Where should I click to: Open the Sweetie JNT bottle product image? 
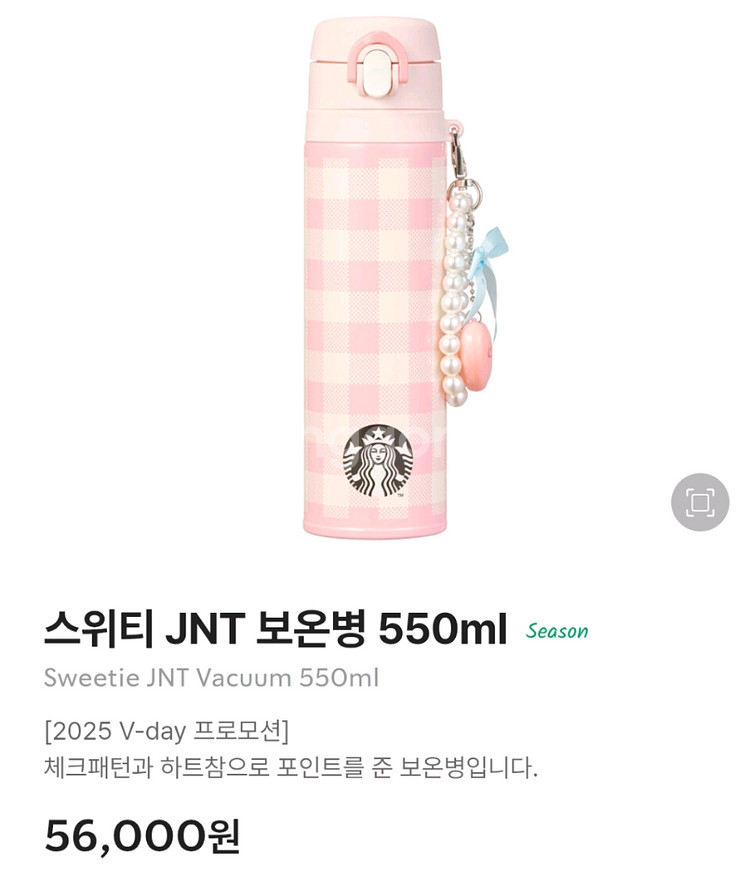click(402, 277)
